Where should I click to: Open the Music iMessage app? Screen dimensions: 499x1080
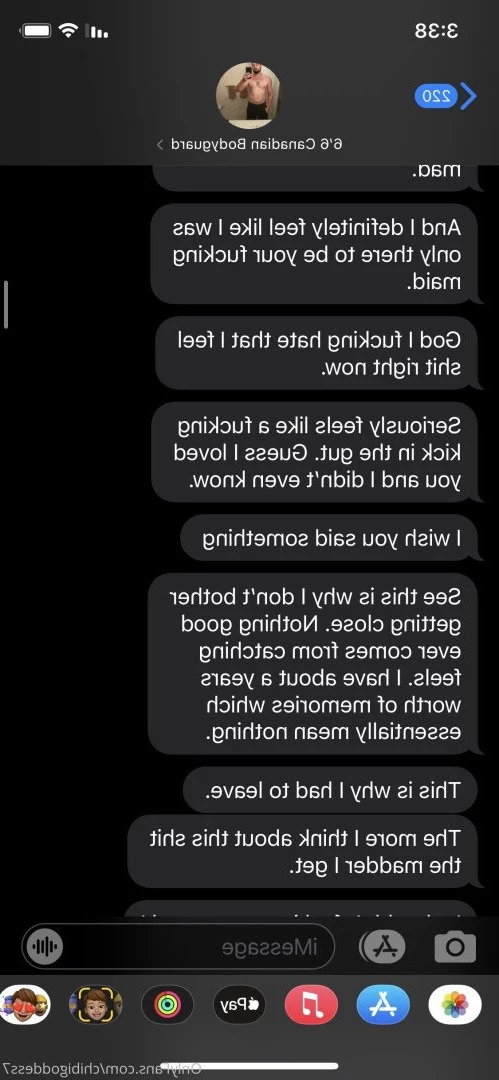pos(311,1005)
